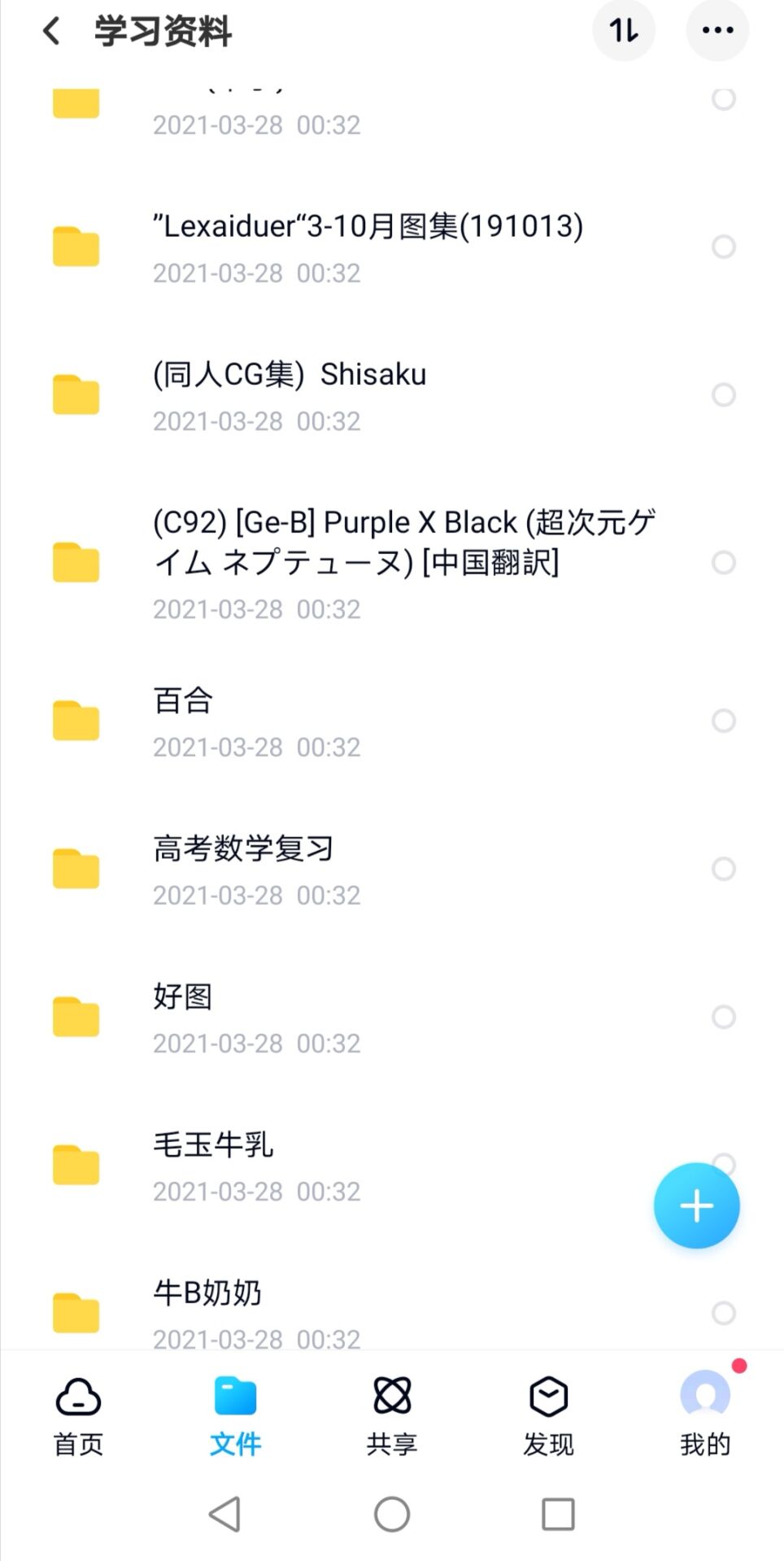Image resolution: width=784 pixels, height=1561 pixels.
Task: Select the 好图 folder checkbox
Action: click(723, 1017)
